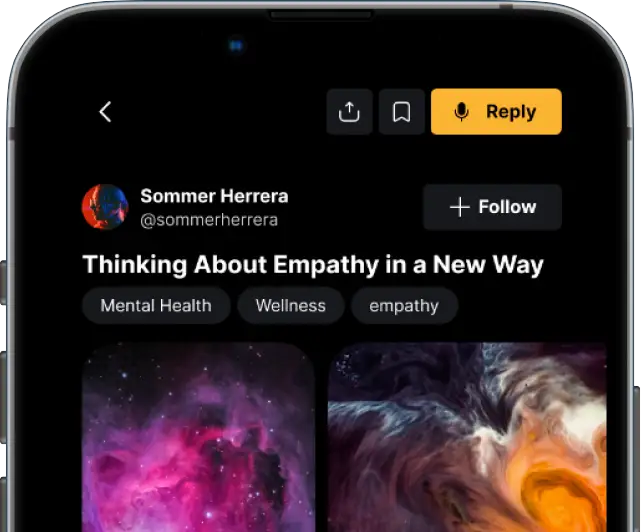Screen dimensions: 641x532
Task: Tap the yellow Reply button
Action: 496,112
